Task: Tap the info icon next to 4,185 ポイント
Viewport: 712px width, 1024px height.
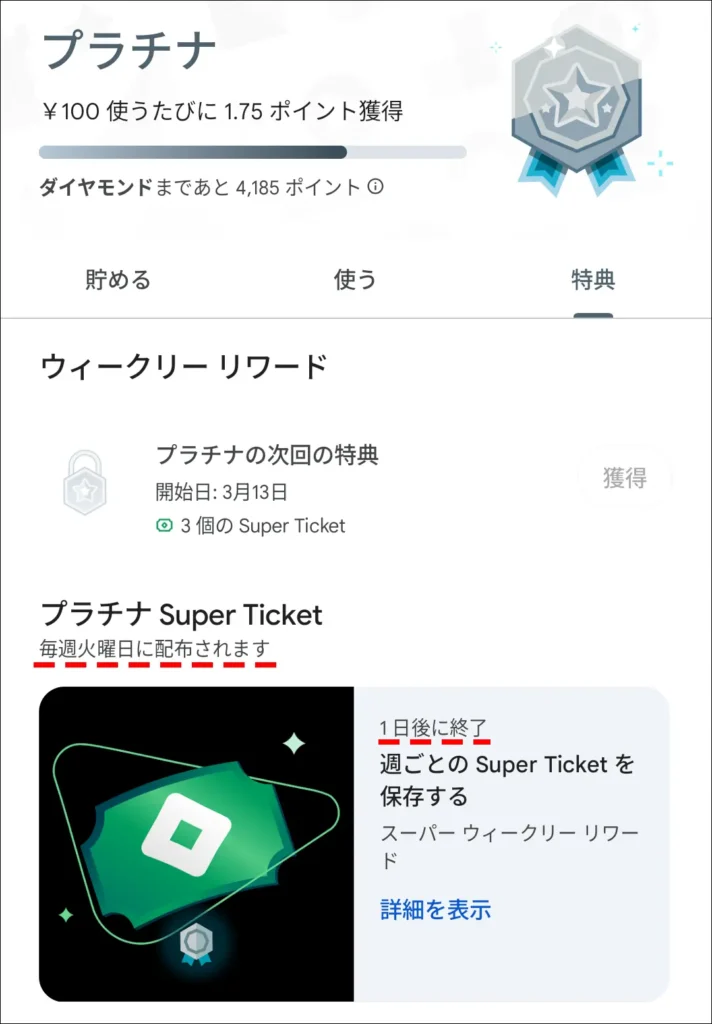Action: 376,187
